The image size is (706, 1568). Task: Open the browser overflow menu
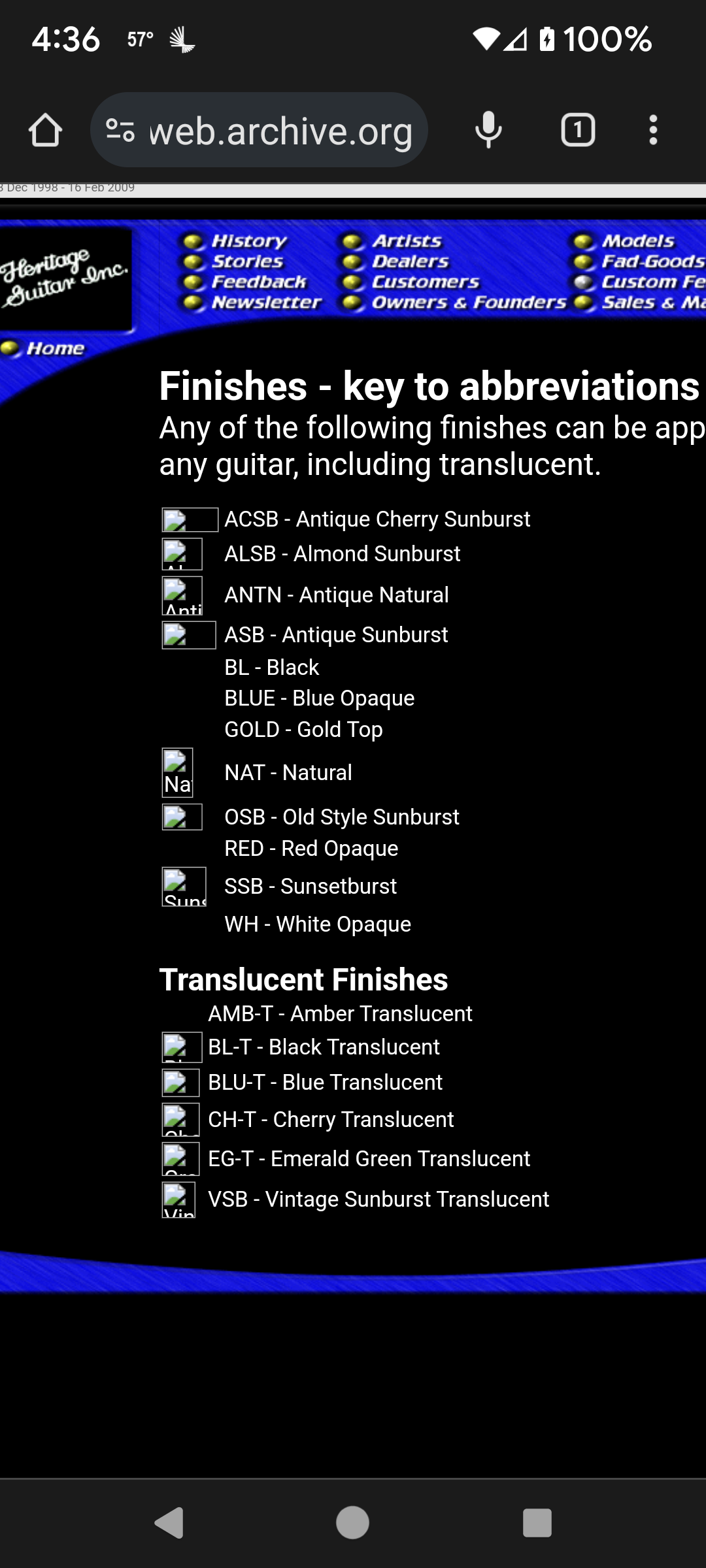tap(652, 130)
